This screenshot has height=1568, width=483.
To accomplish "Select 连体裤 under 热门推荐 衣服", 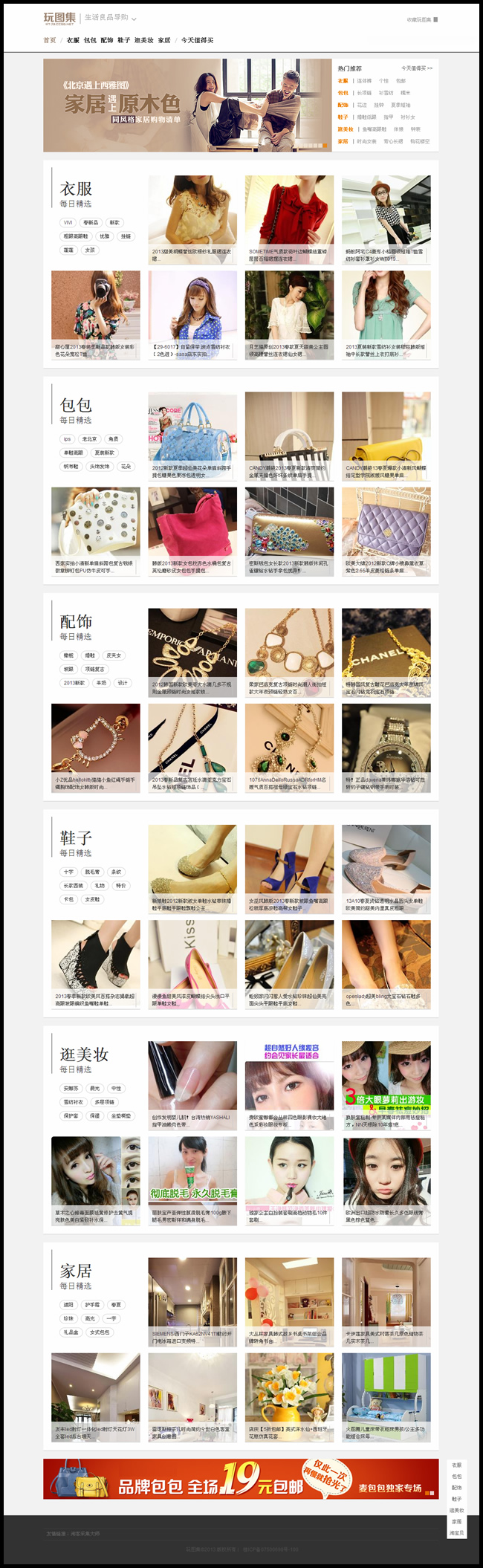I will [364, 81].
